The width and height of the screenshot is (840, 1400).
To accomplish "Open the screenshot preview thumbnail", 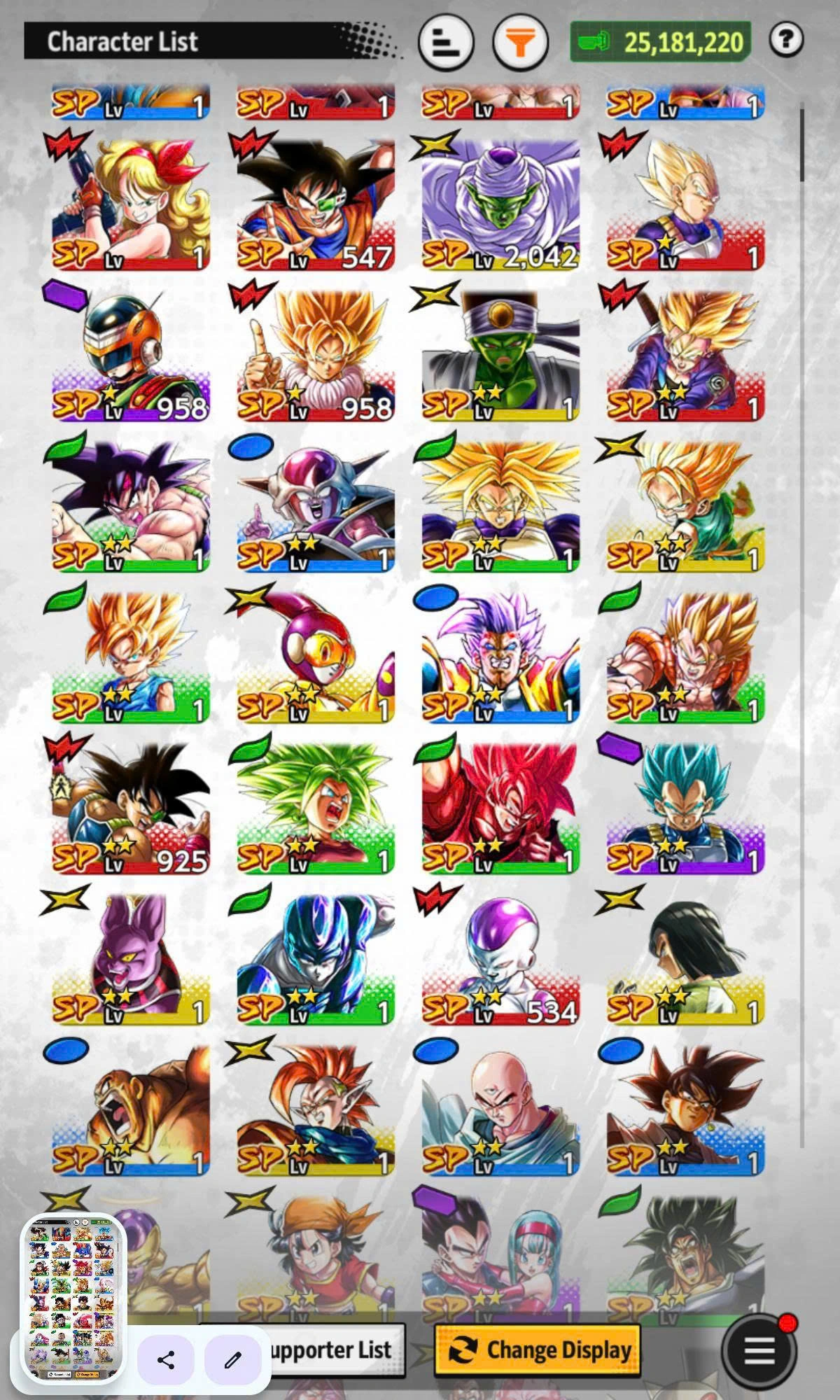I will click(73, 1301).
